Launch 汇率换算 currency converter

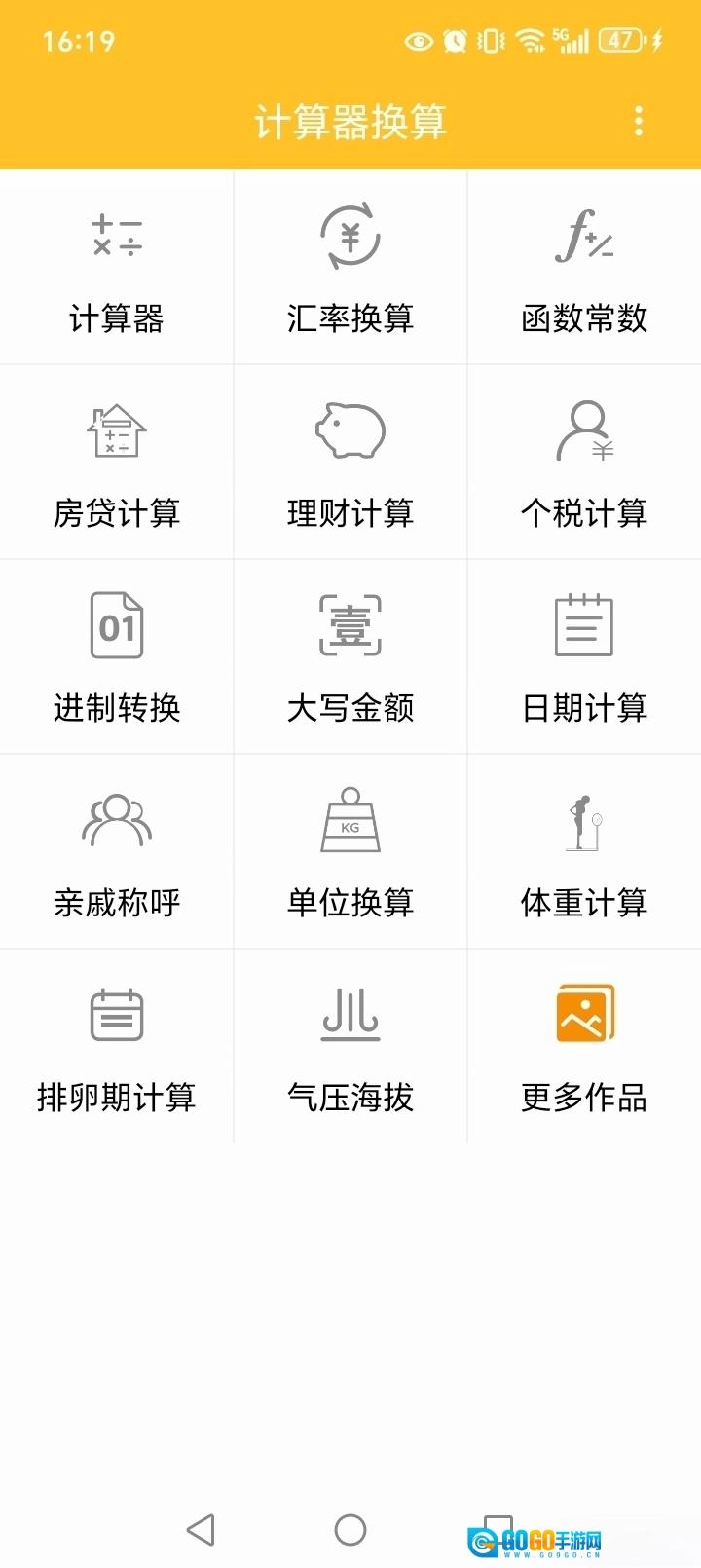coord(350,268)
